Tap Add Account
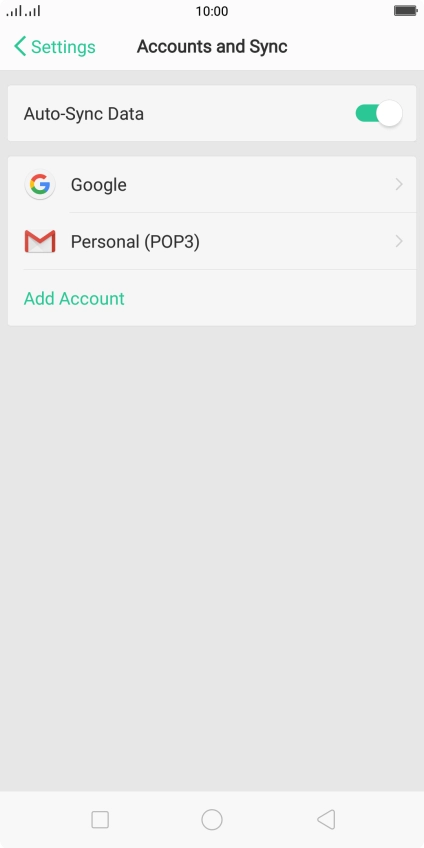Viewport: 424px width, 848px height. 74,299
